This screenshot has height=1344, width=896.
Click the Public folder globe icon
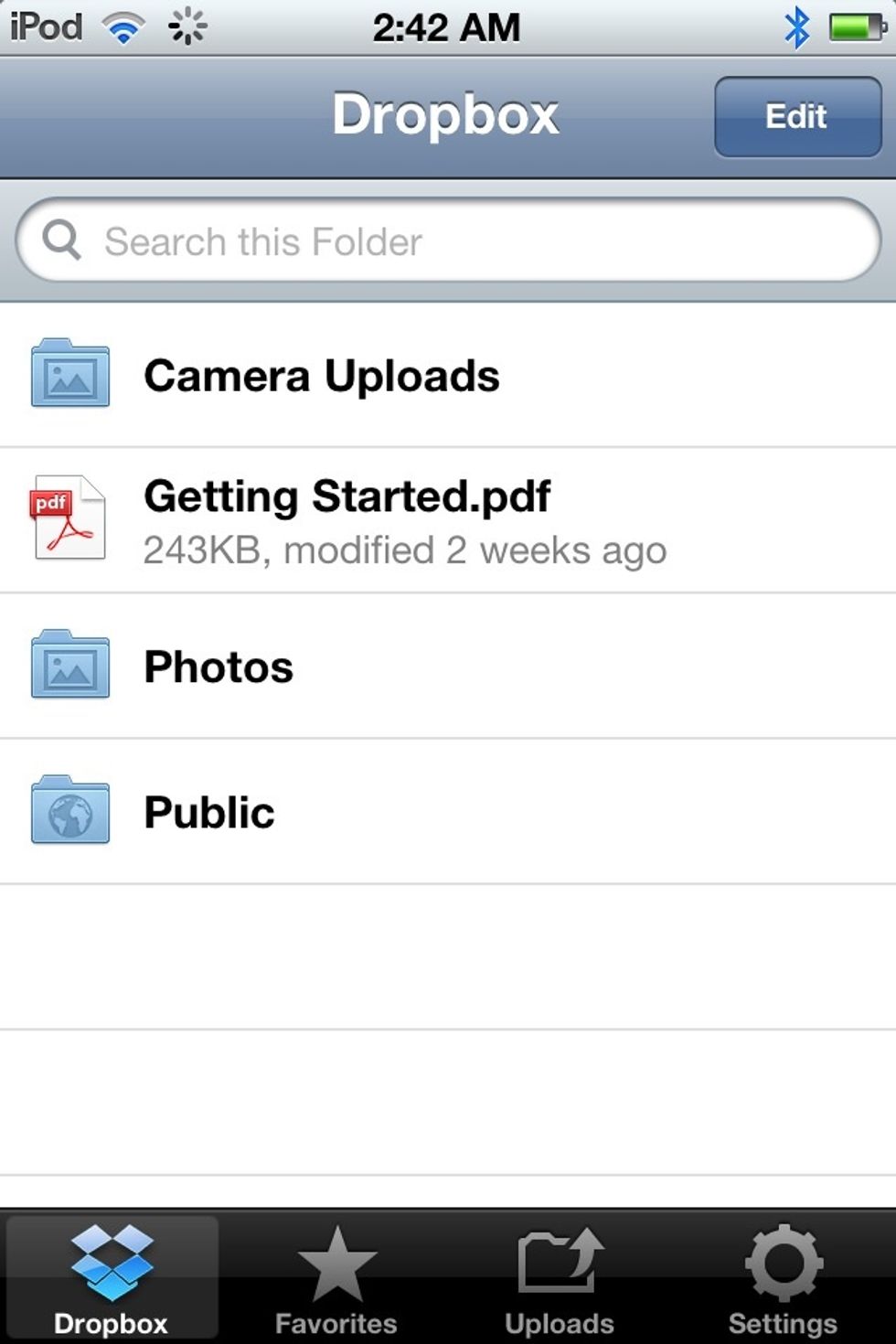click(x=69, y=810)
